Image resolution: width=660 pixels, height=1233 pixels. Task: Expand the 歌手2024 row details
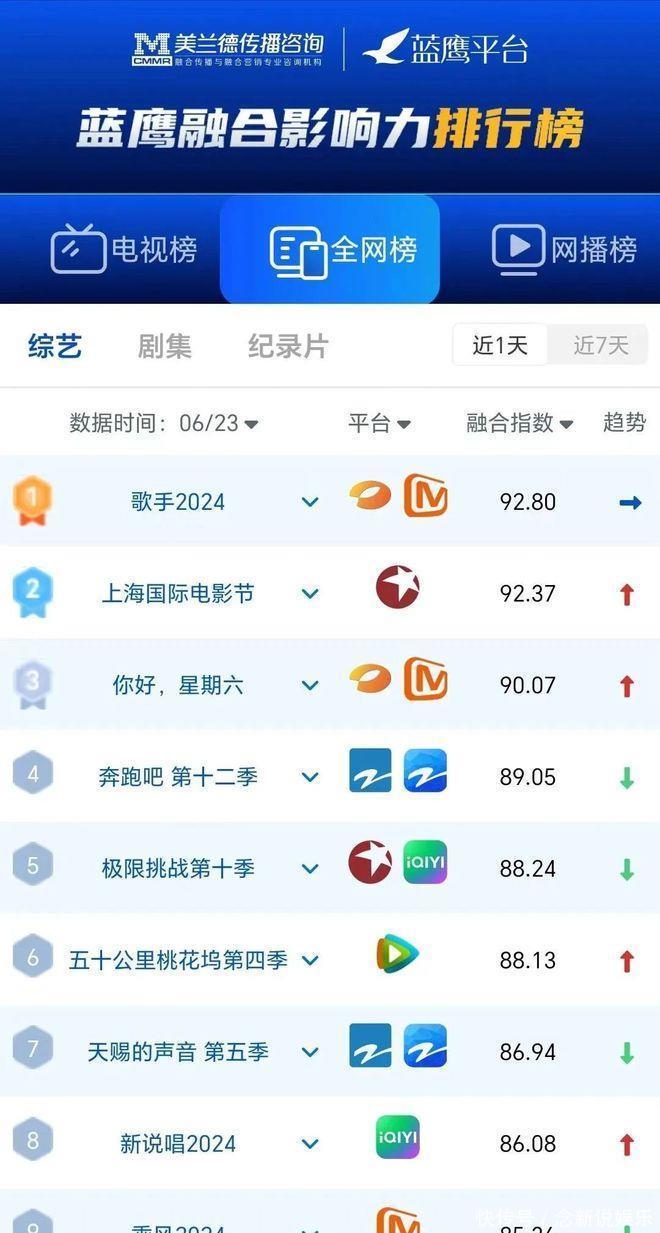coord(310,502)
